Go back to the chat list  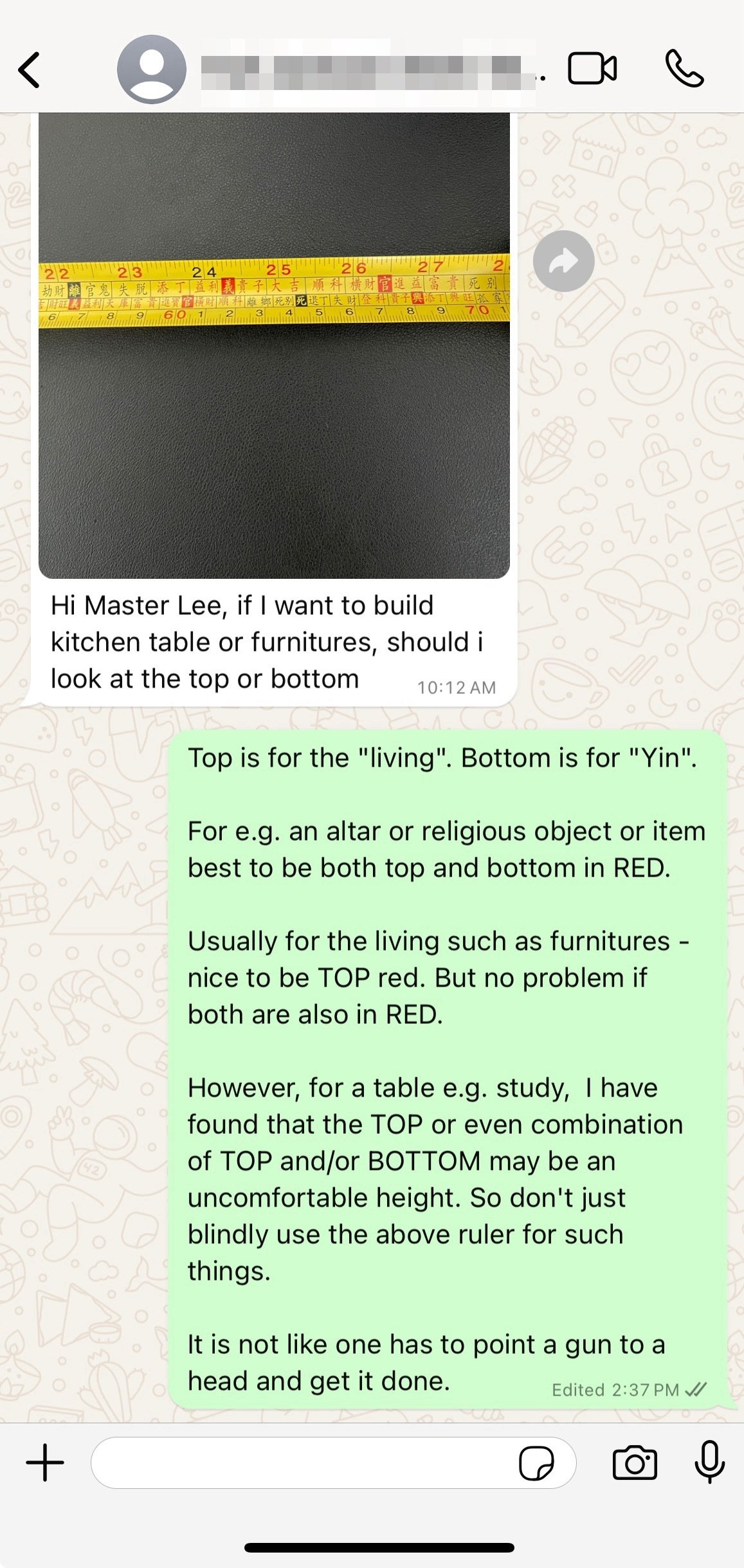point(30,69)
